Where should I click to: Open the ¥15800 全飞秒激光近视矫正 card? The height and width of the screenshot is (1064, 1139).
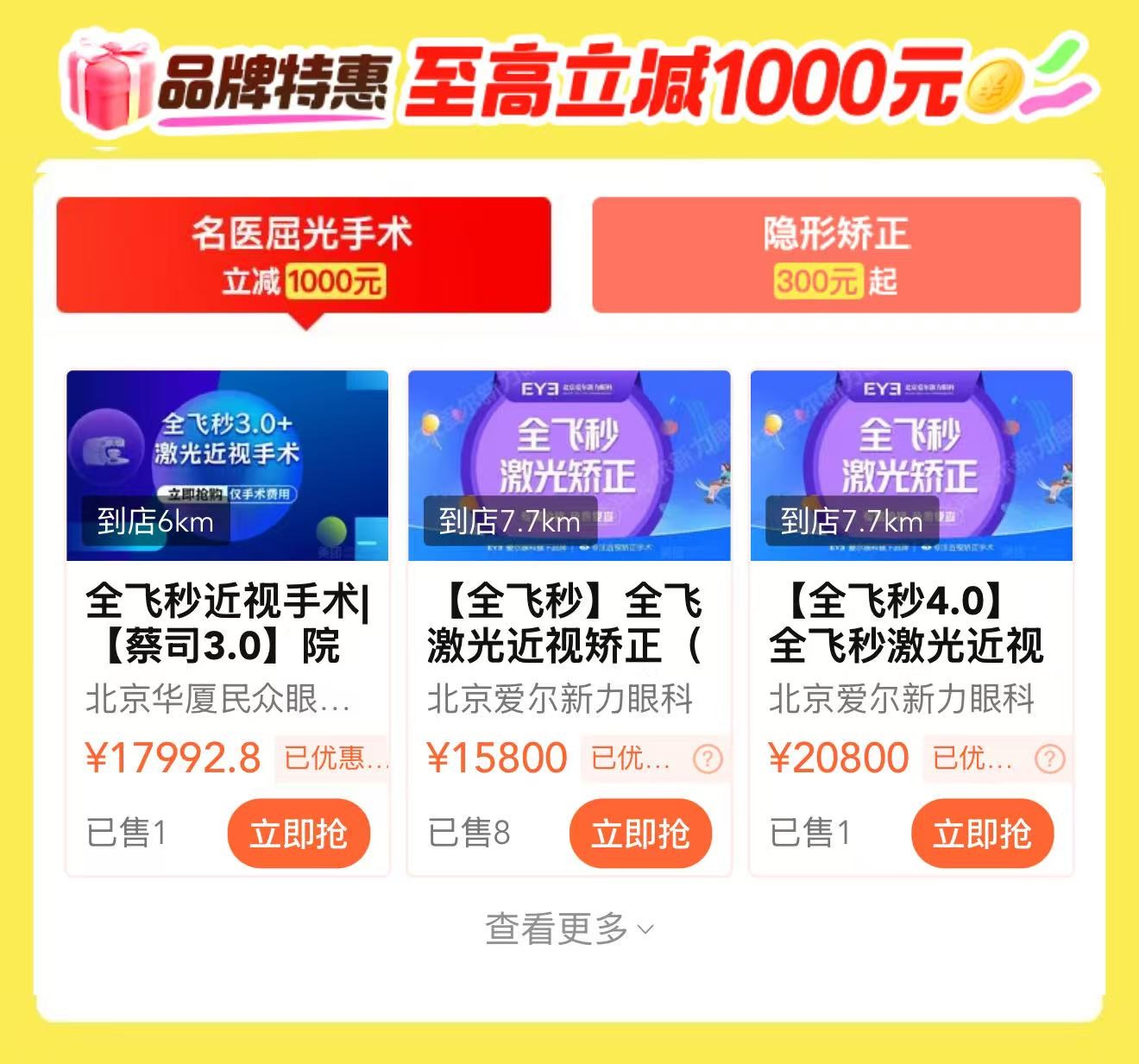pos(569,621)
